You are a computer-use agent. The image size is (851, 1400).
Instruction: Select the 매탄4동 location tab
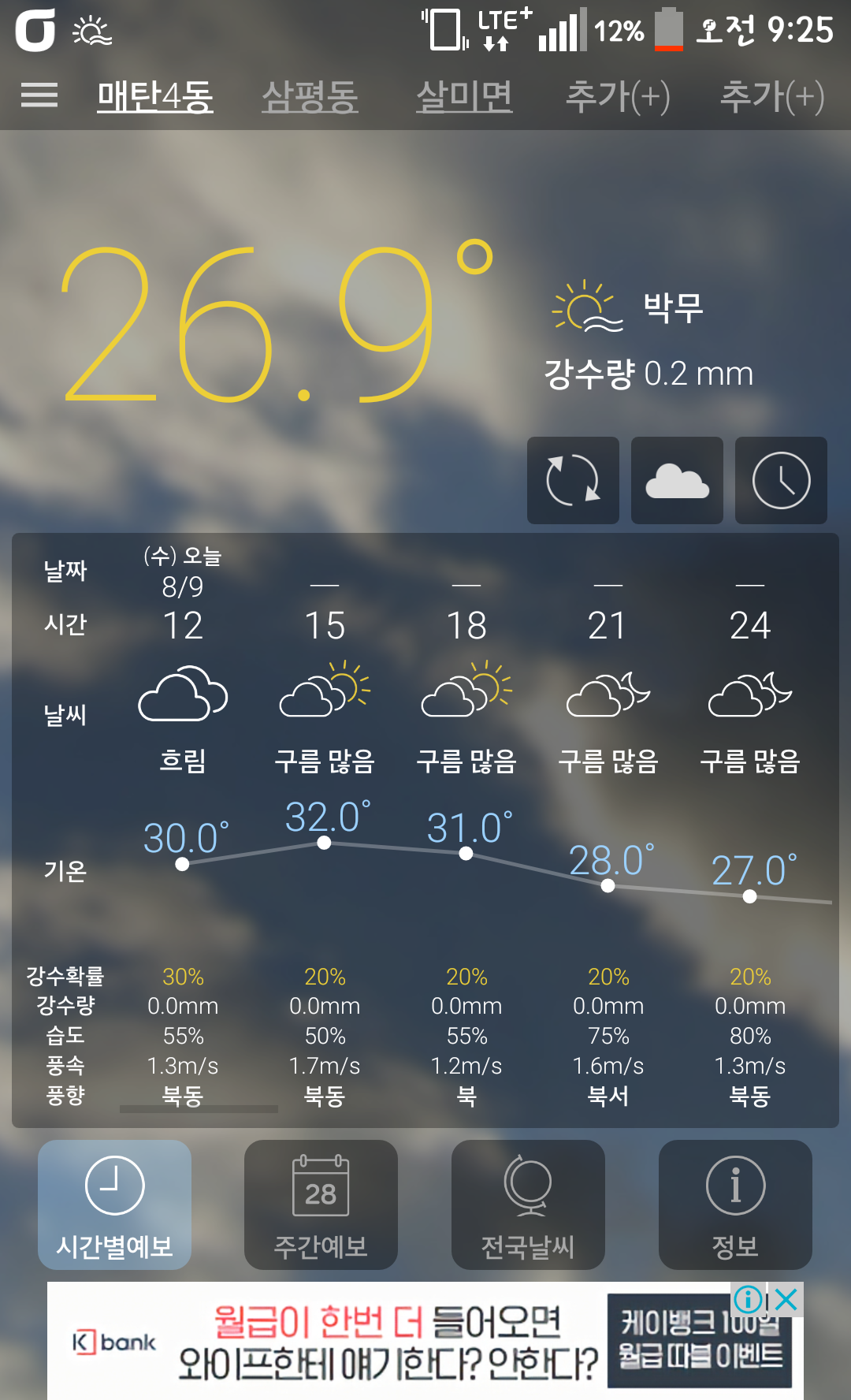click(x=155, y=97)
